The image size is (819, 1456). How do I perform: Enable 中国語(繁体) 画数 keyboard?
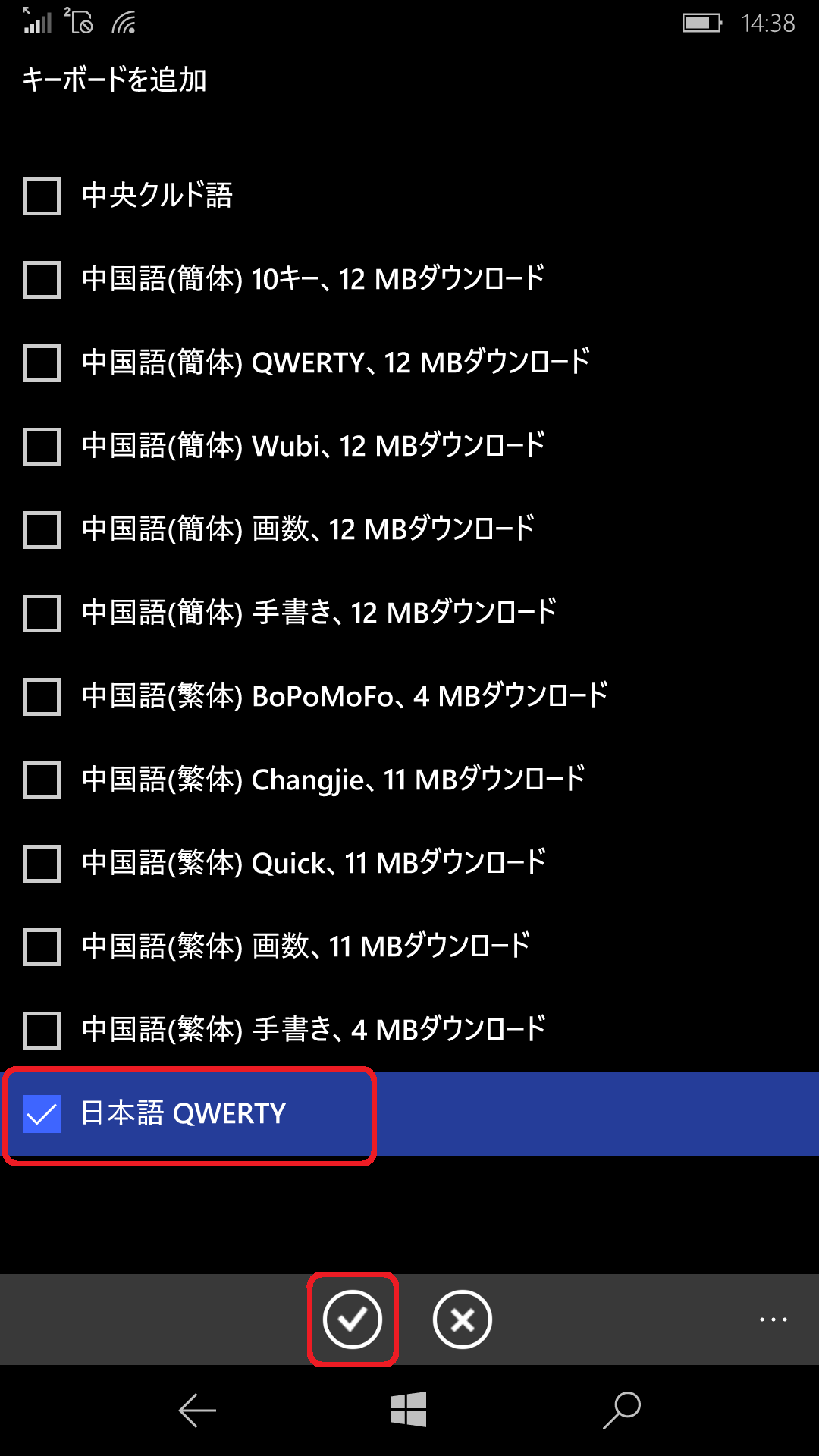tap(42, 947)
